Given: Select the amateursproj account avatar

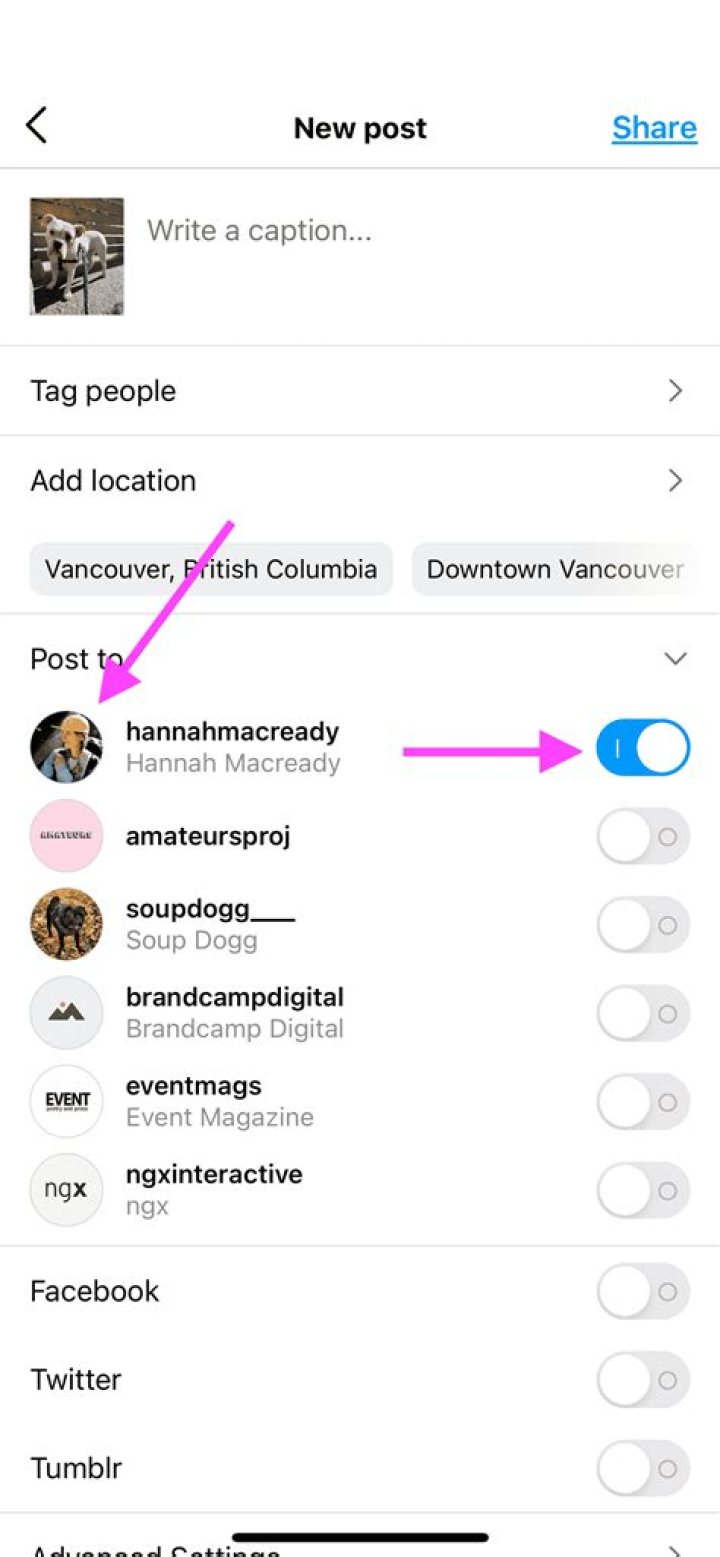Looking at the screenshot, I should click(x=66, y=836).
